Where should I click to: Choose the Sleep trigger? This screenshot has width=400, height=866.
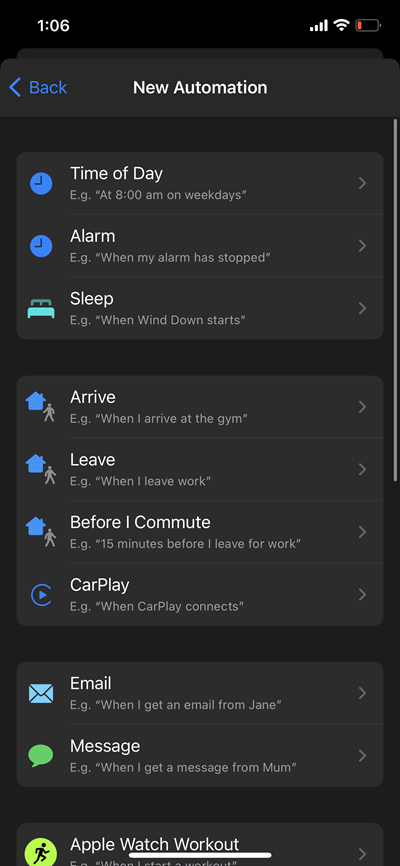pyautogui.click(x=200, y=308)
